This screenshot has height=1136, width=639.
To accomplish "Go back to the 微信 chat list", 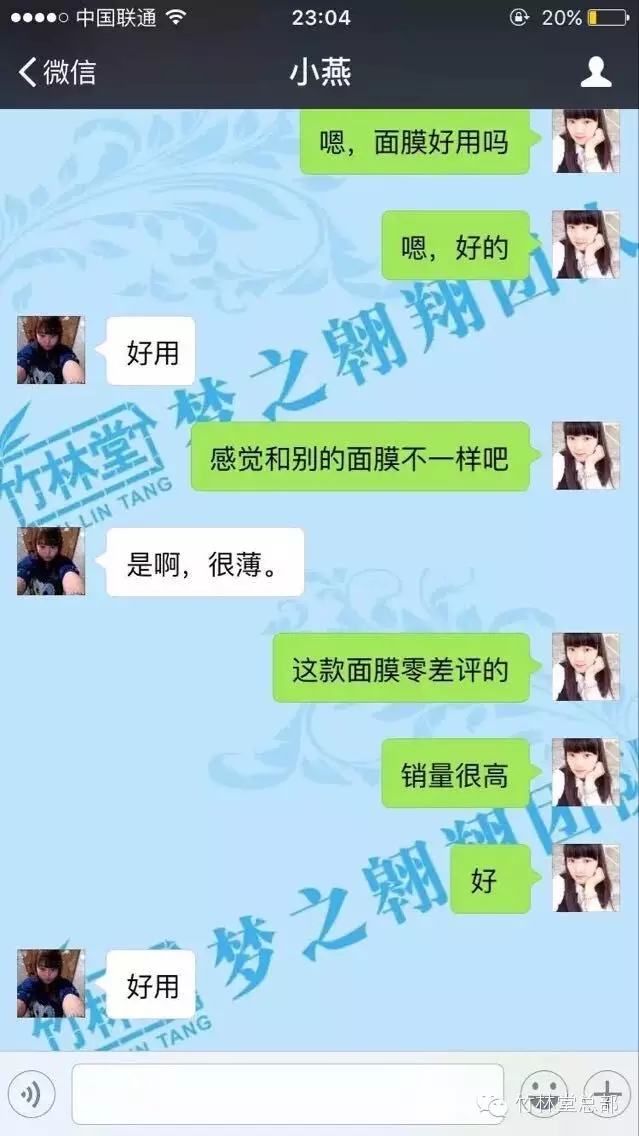I will tap(57, 72).
